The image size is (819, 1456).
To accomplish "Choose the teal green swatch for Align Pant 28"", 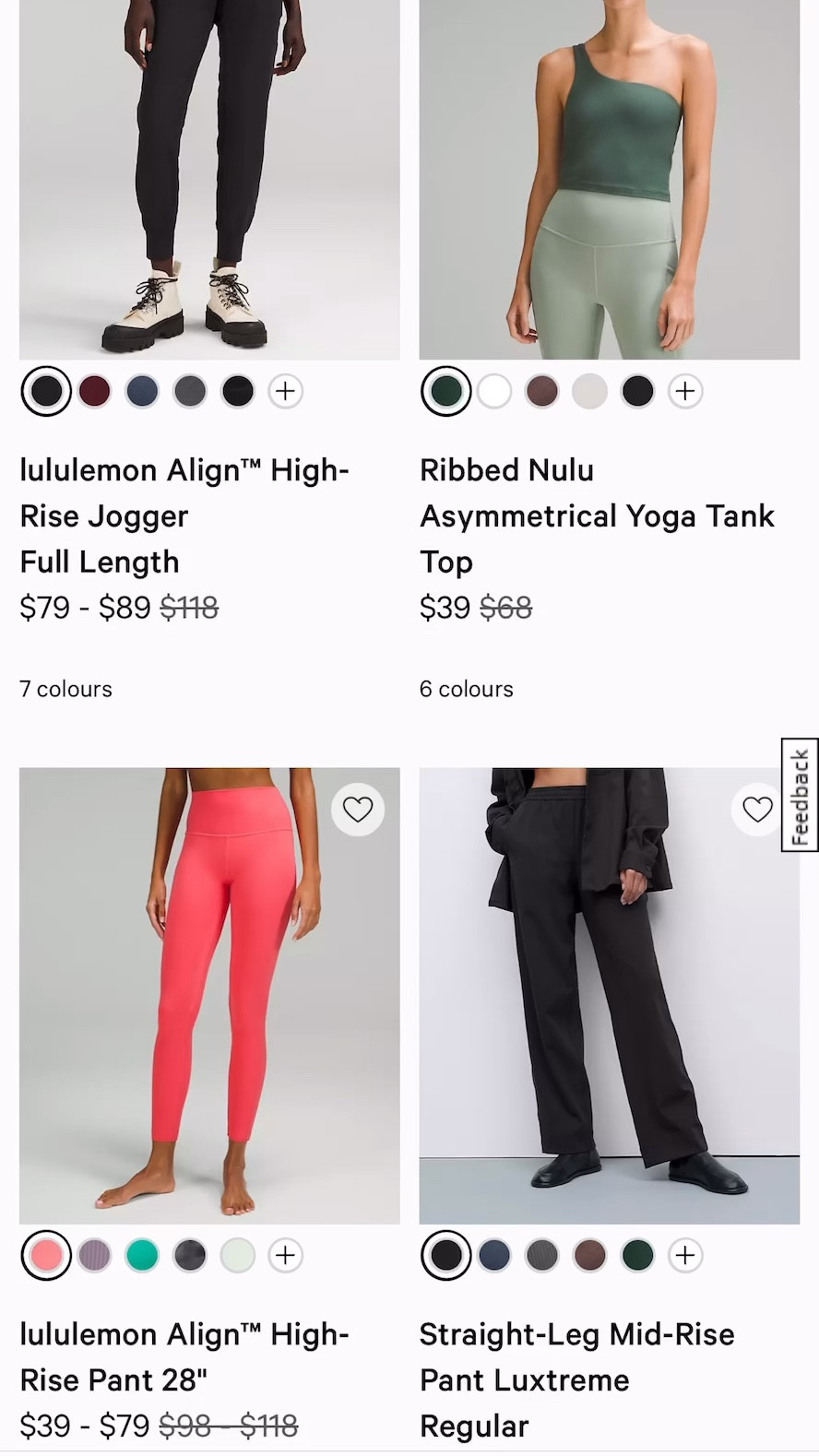I will [x=142, y=1255].
